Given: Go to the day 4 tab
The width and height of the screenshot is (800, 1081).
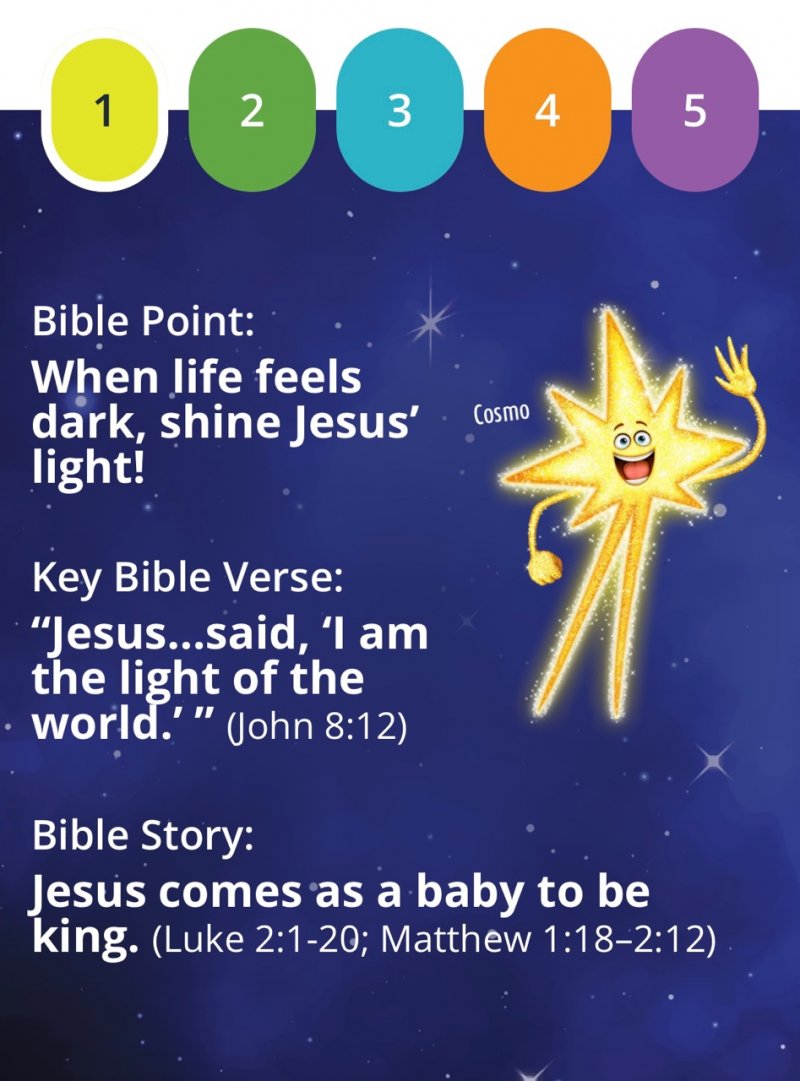Looking at the screenshot, I should coord(547,111).
